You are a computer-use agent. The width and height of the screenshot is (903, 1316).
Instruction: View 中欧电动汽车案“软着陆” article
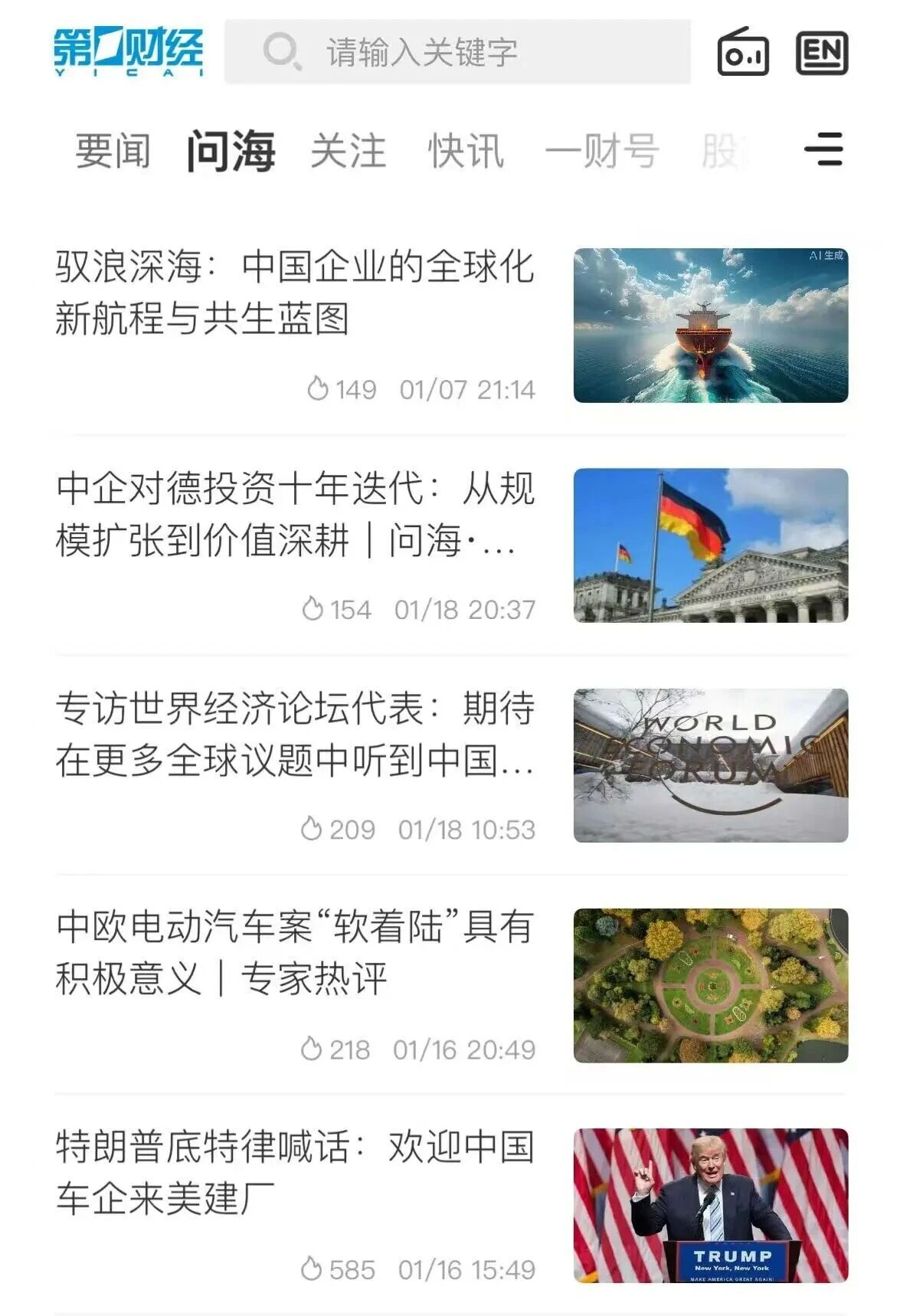(295, 953)
